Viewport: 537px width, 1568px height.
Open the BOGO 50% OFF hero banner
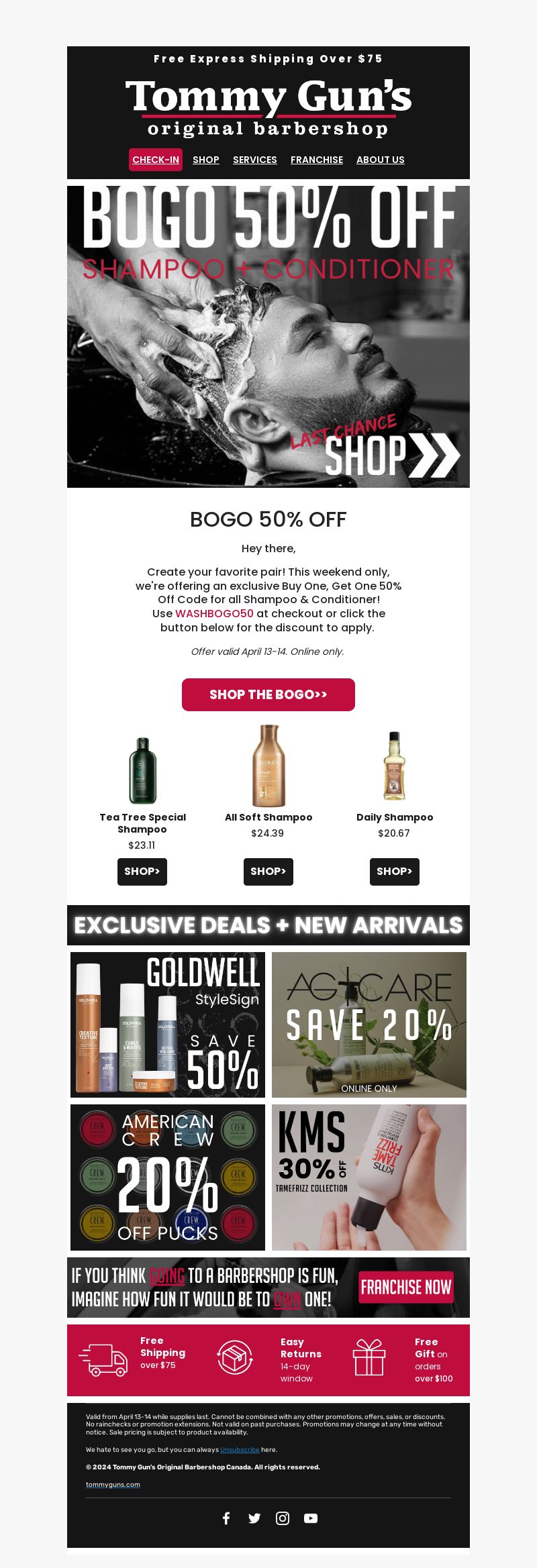coord(268,336)
